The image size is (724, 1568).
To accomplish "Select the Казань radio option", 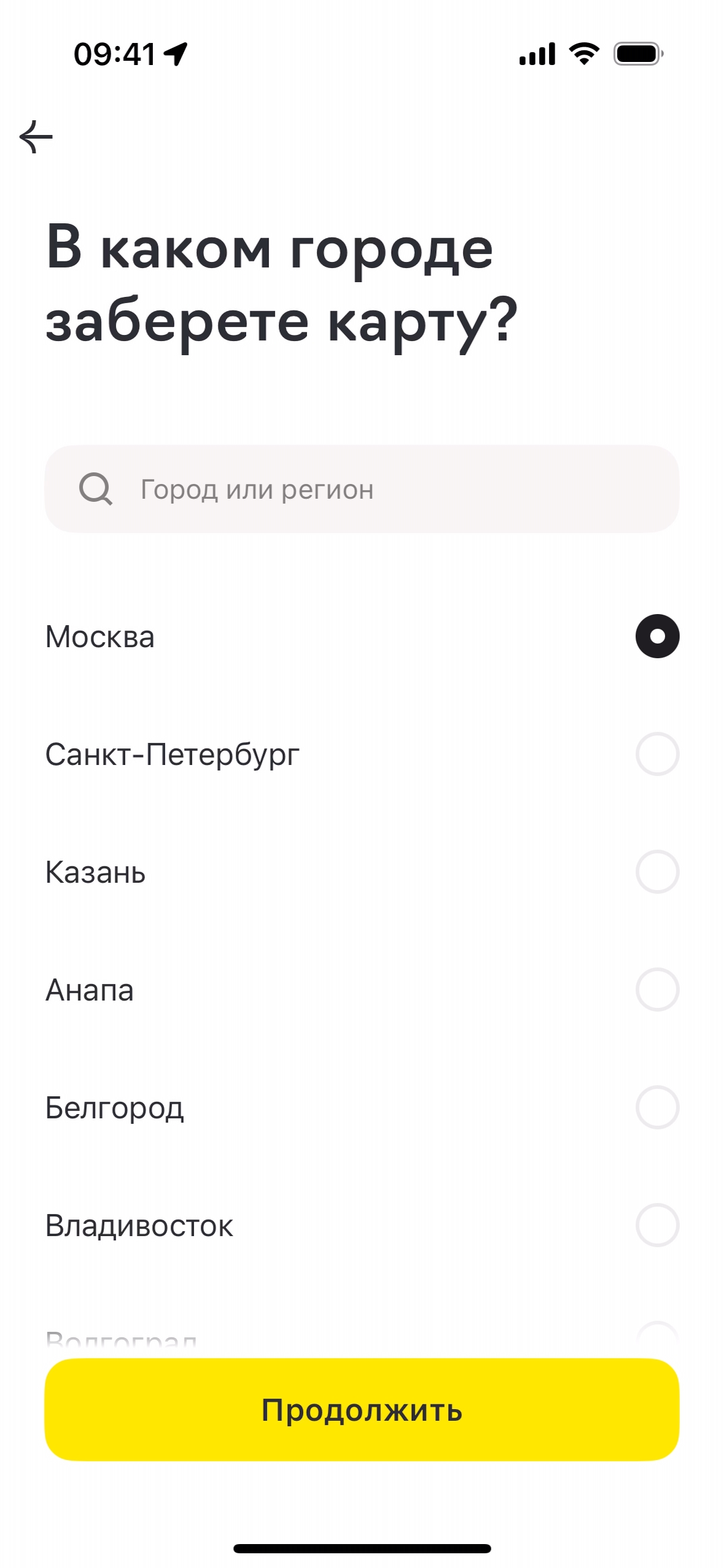I will pos(657,872).
